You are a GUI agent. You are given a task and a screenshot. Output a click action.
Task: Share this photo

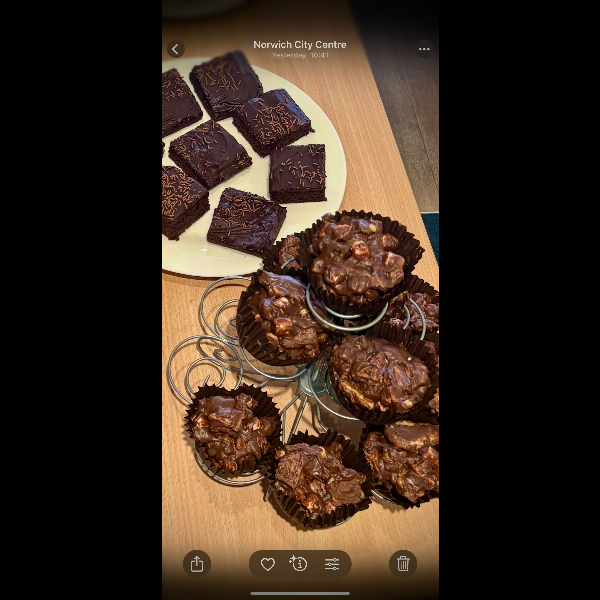pyautogui.click(x=197, y=564)
